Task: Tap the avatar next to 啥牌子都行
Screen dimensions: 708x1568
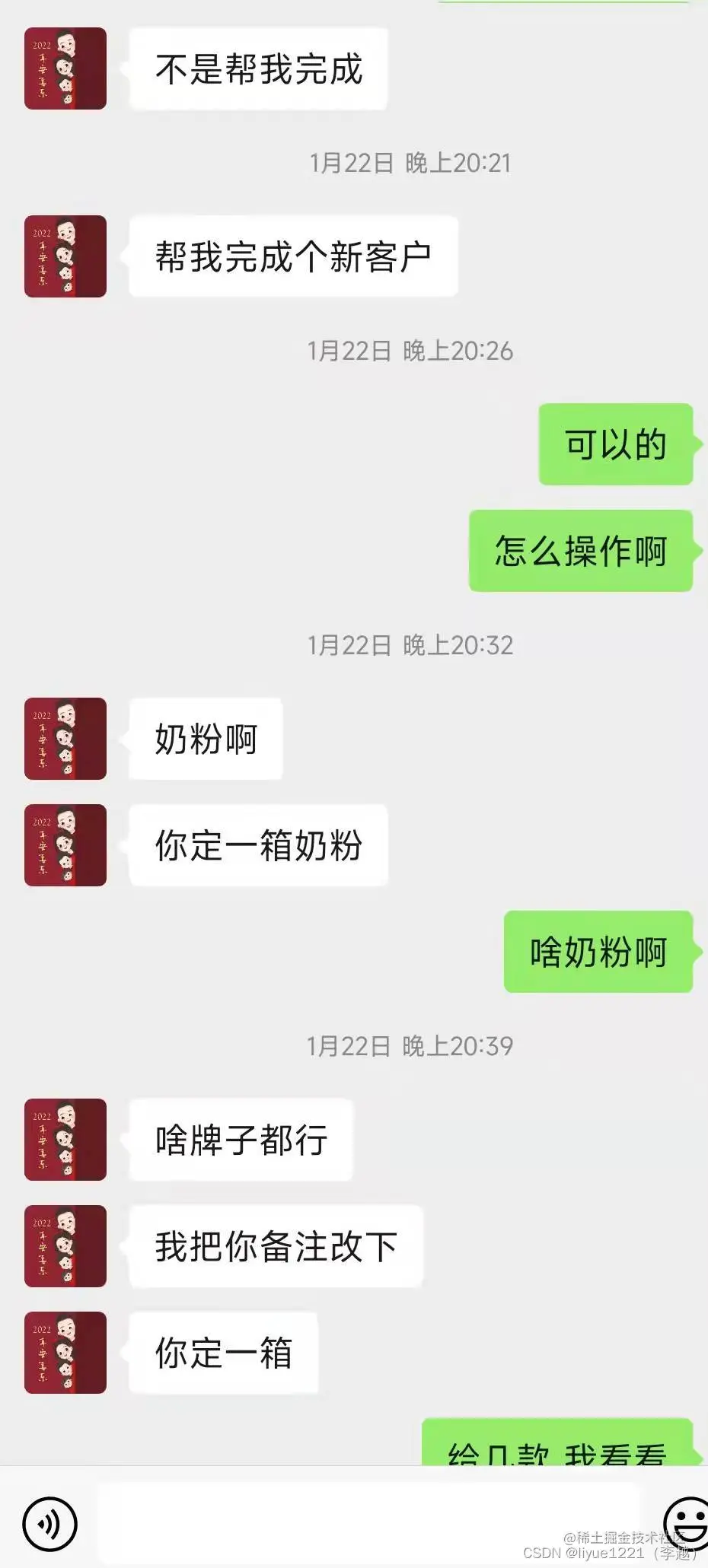Action: [x=65, y=1140]
